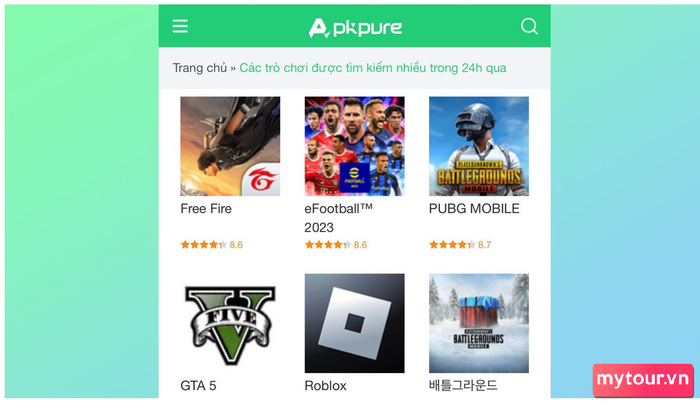The width and height of the screenshot is (700, 405).
Task: Open eFootball 2023 game page
Action: click(x=354, y=146)
